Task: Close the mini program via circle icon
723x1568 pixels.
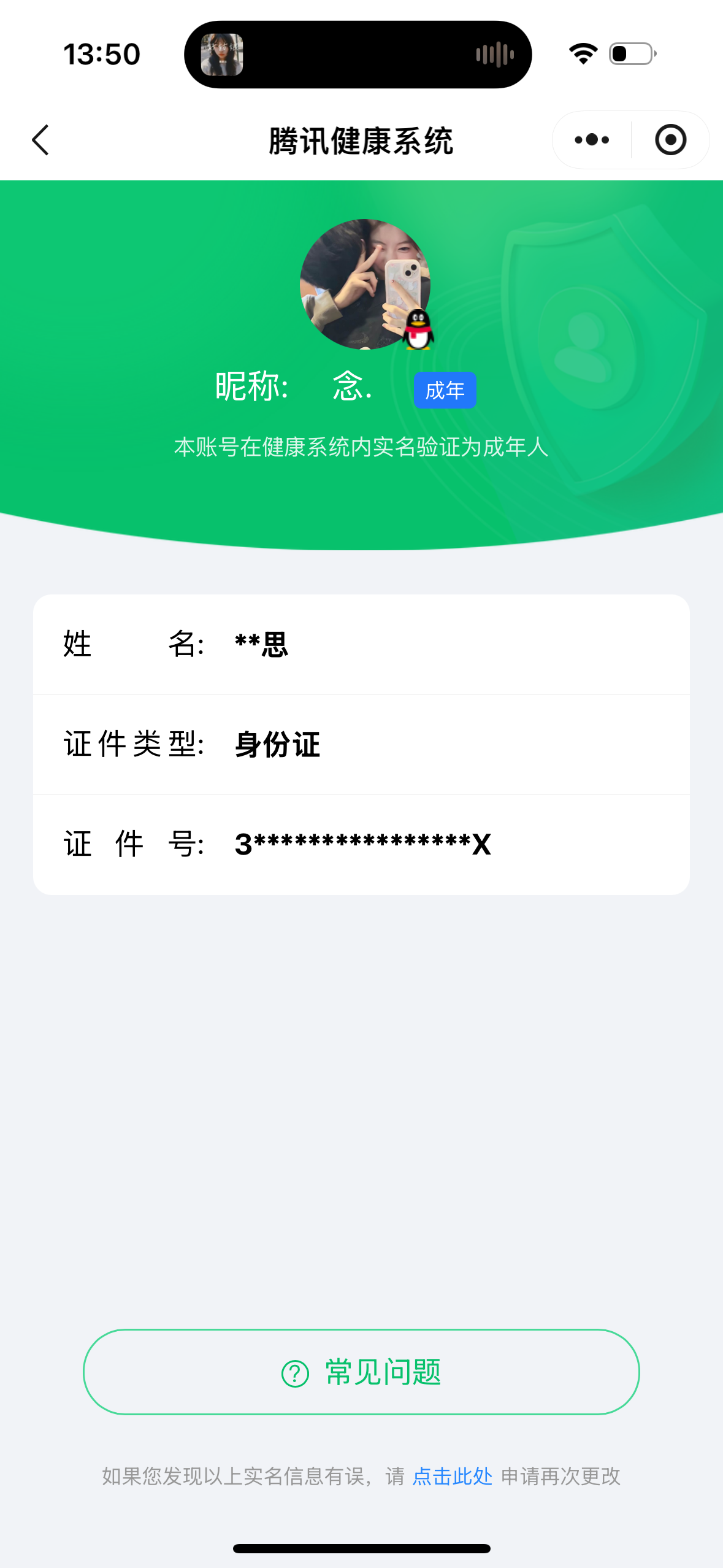Action: [670, 140]
